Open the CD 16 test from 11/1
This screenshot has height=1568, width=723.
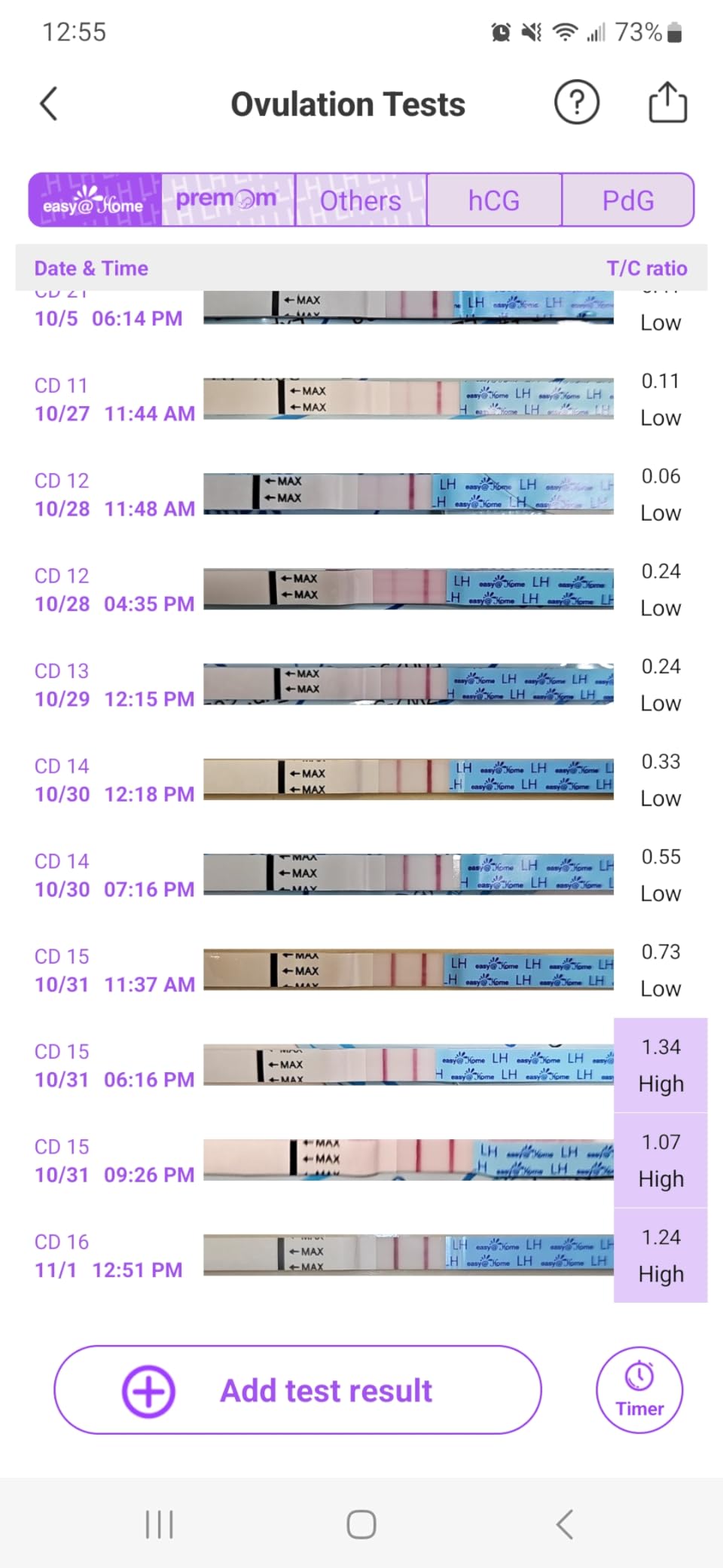tap(360, 1255)
